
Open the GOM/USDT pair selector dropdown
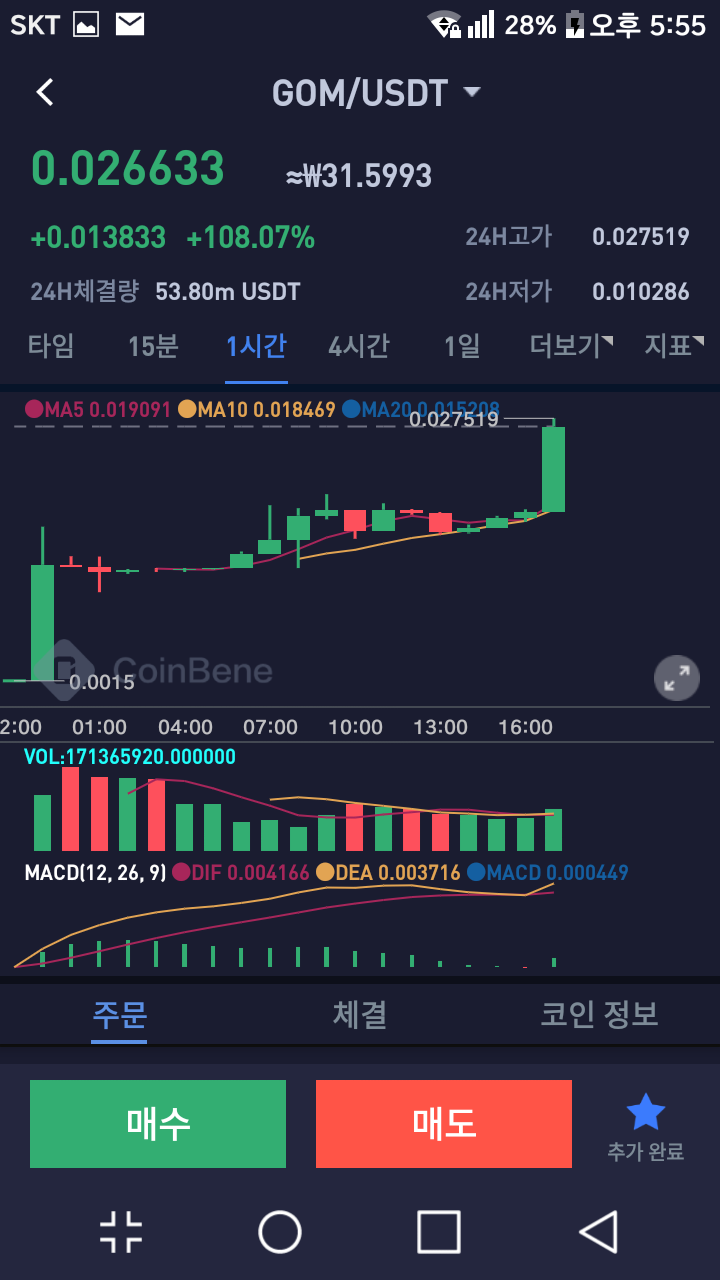tap(378, 92)
